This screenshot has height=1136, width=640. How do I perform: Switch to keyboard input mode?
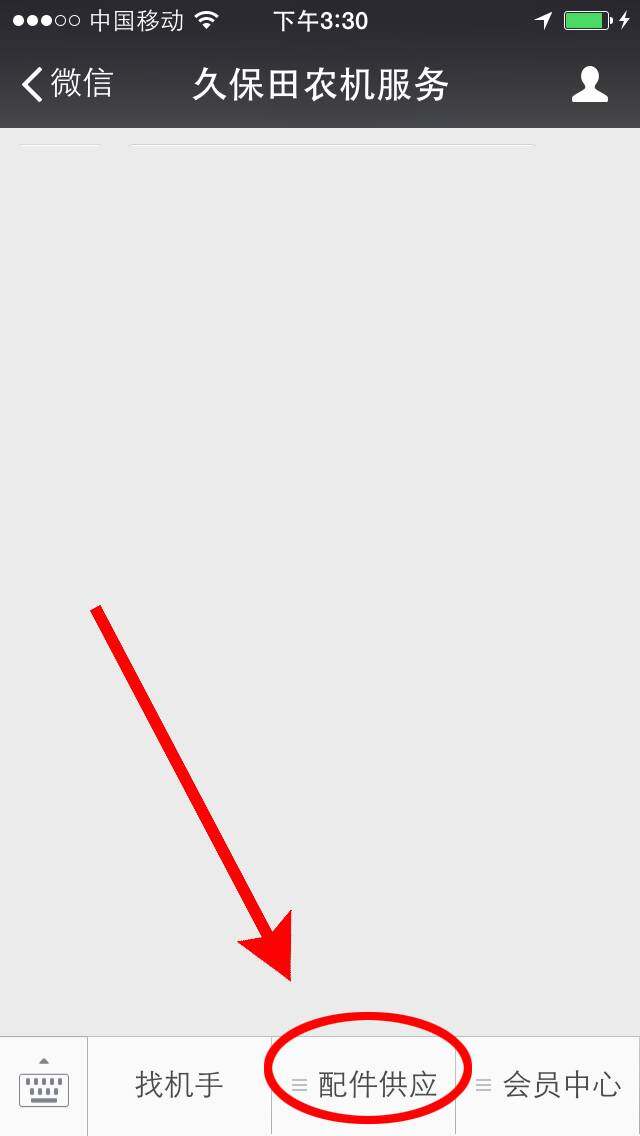click(44, 1085)
